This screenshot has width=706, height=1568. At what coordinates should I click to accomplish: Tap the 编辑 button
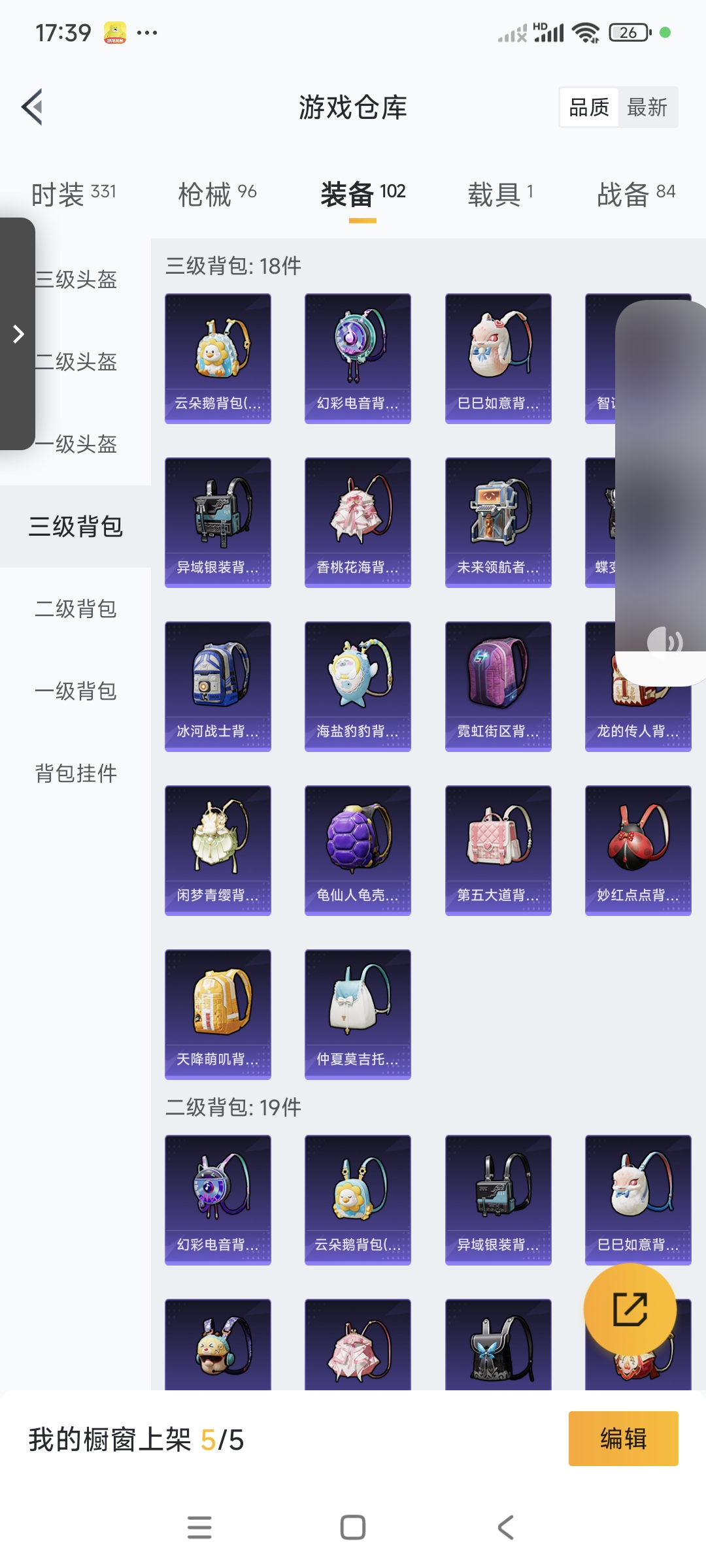623,1439
